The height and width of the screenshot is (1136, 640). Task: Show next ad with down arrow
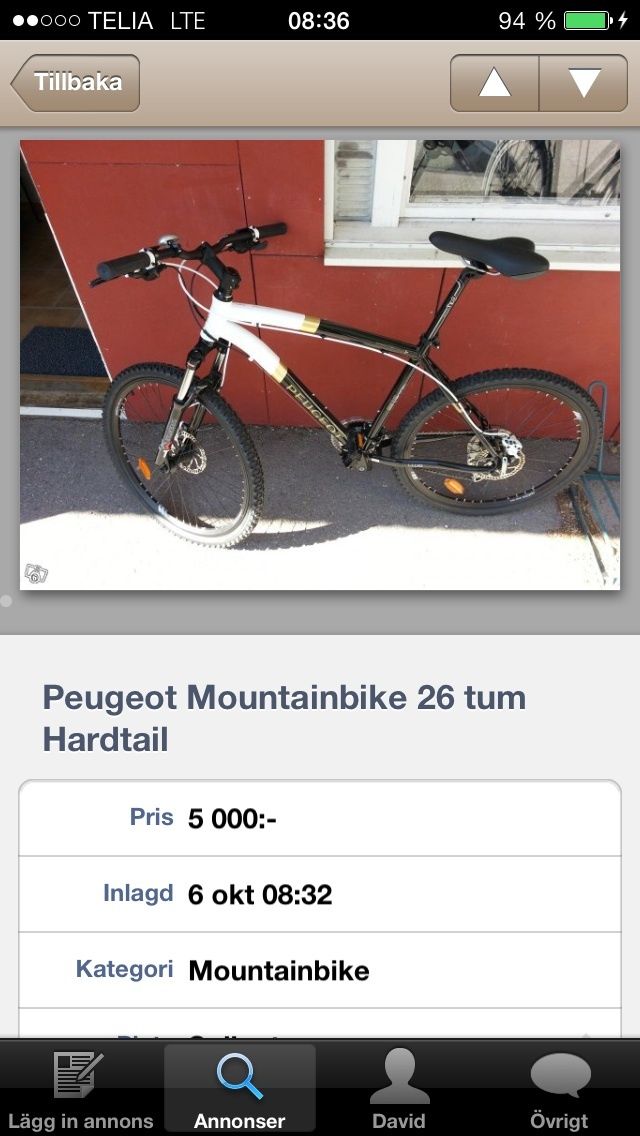point(583,83)
